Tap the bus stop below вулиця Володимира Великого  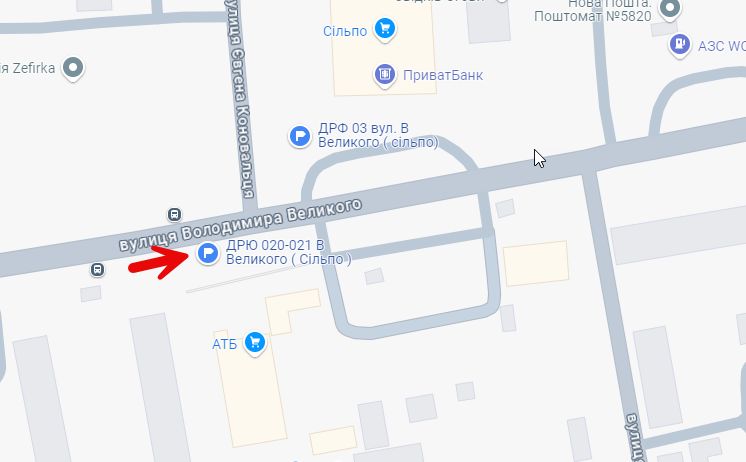(98, 269)
